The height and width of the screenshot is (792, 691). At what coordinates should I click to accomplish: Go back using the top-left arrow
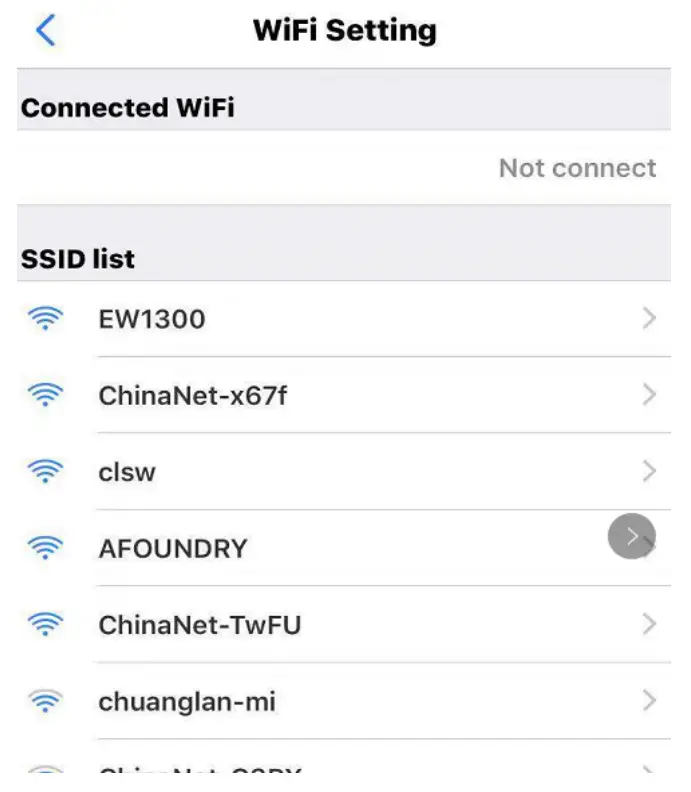tap(45, 30)
